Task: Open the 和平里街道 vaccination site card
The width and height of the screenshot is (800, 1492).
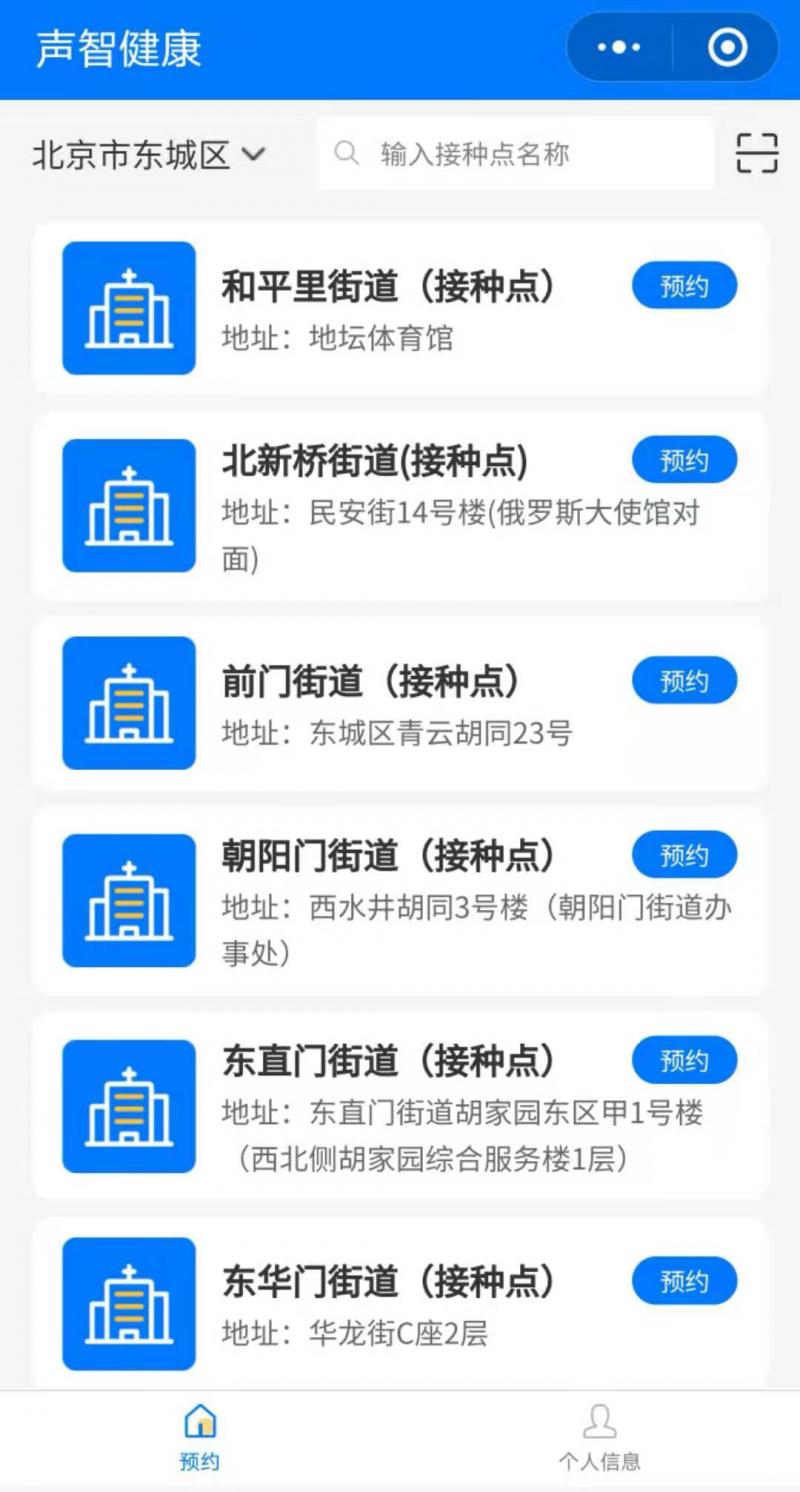Action: pyautogui.click(x=400, y=308)
